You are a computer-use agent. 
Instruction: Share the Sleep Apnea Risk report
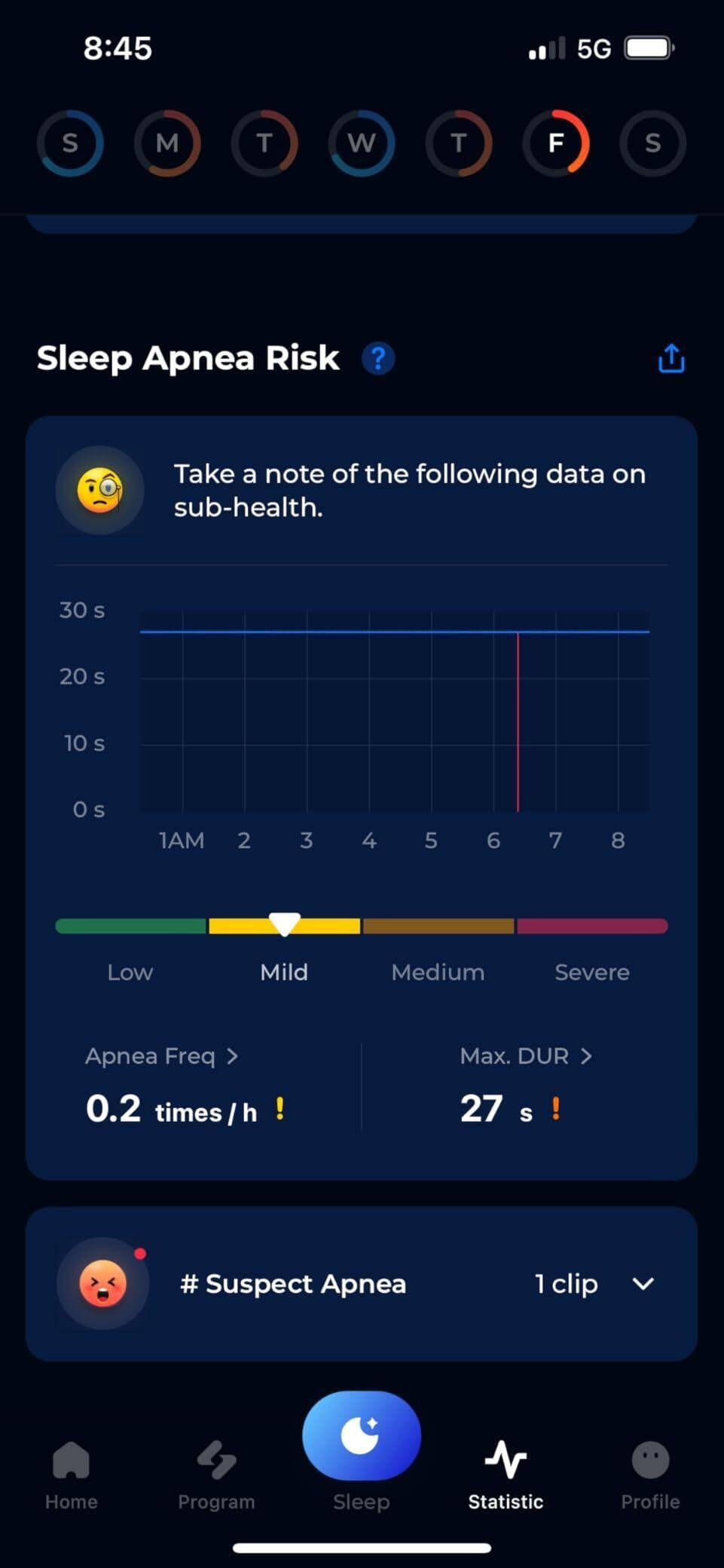click(x=671, y=359)
